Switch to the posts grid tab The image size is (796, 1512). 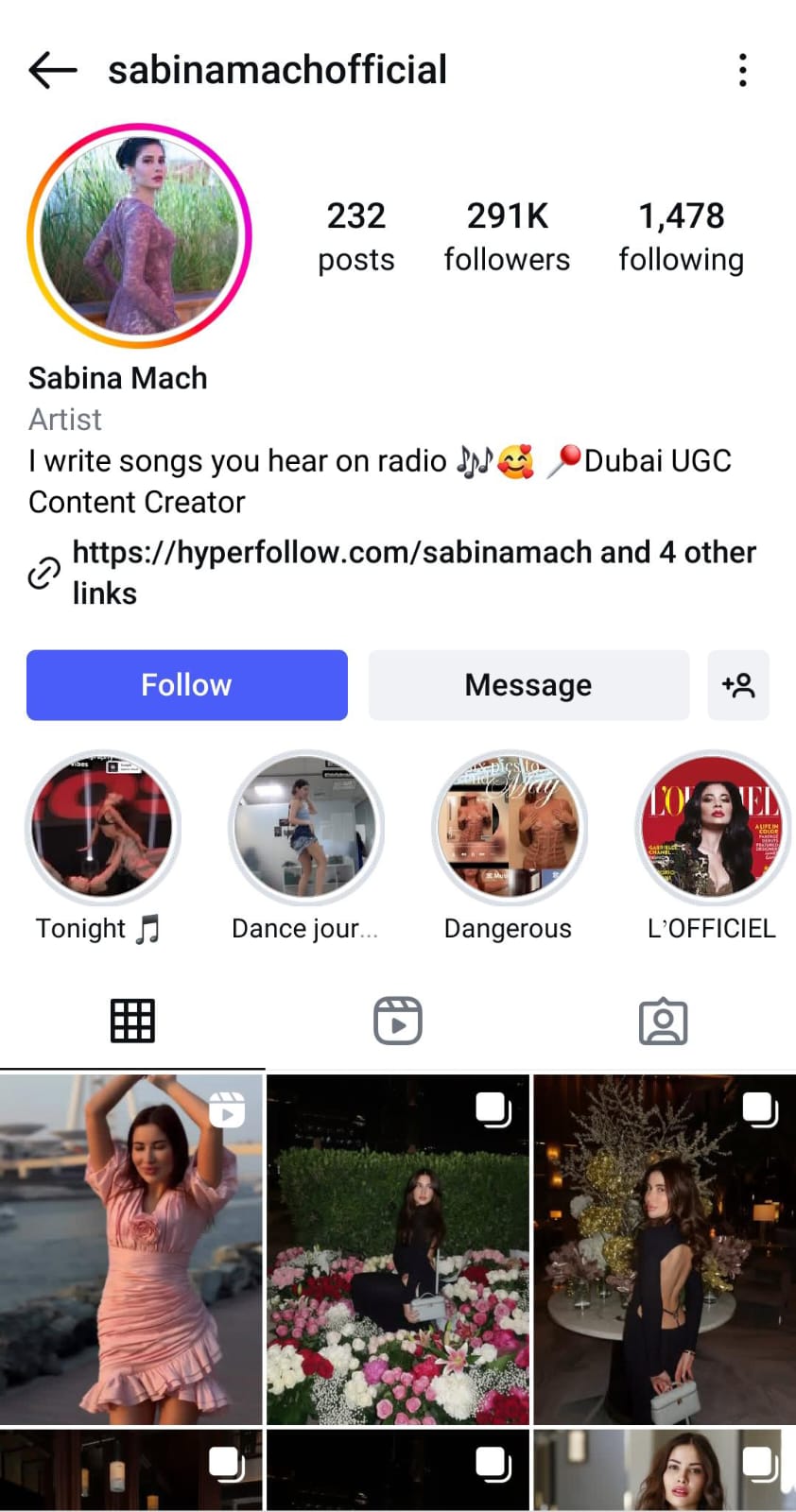[x=132, y=1022]
